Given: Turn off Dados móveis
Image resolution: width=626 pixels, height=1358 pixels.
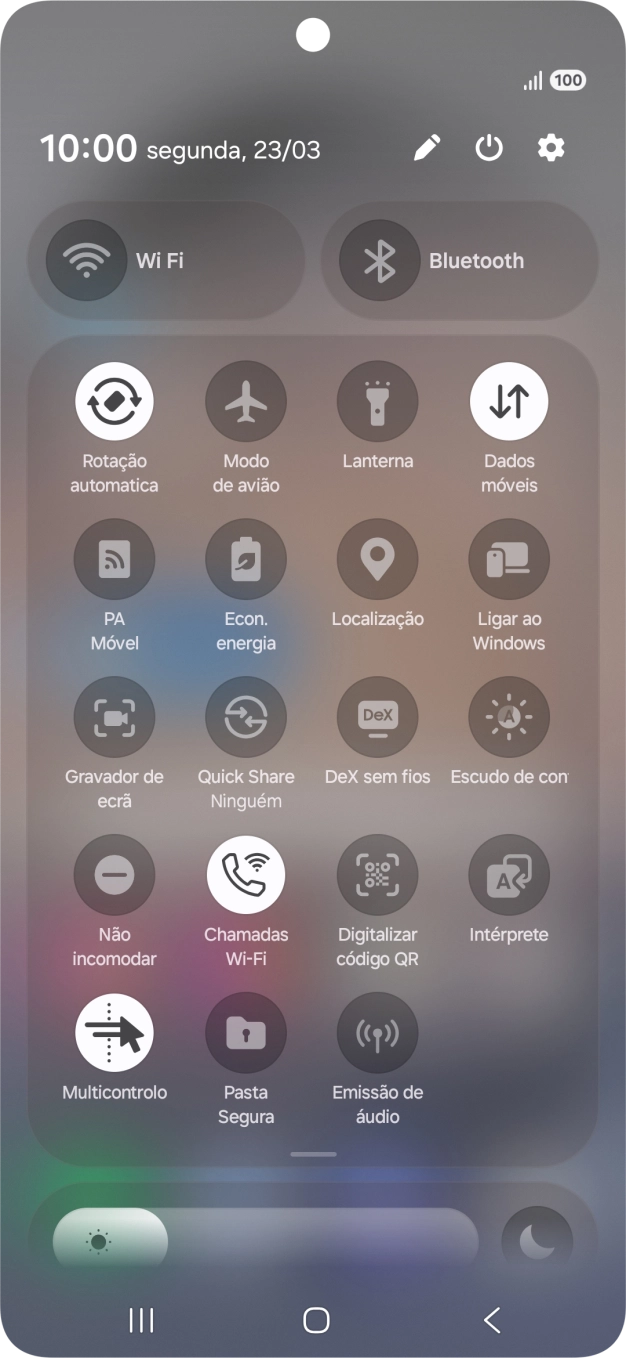Looking at the screenshot, I should [509, 401].
